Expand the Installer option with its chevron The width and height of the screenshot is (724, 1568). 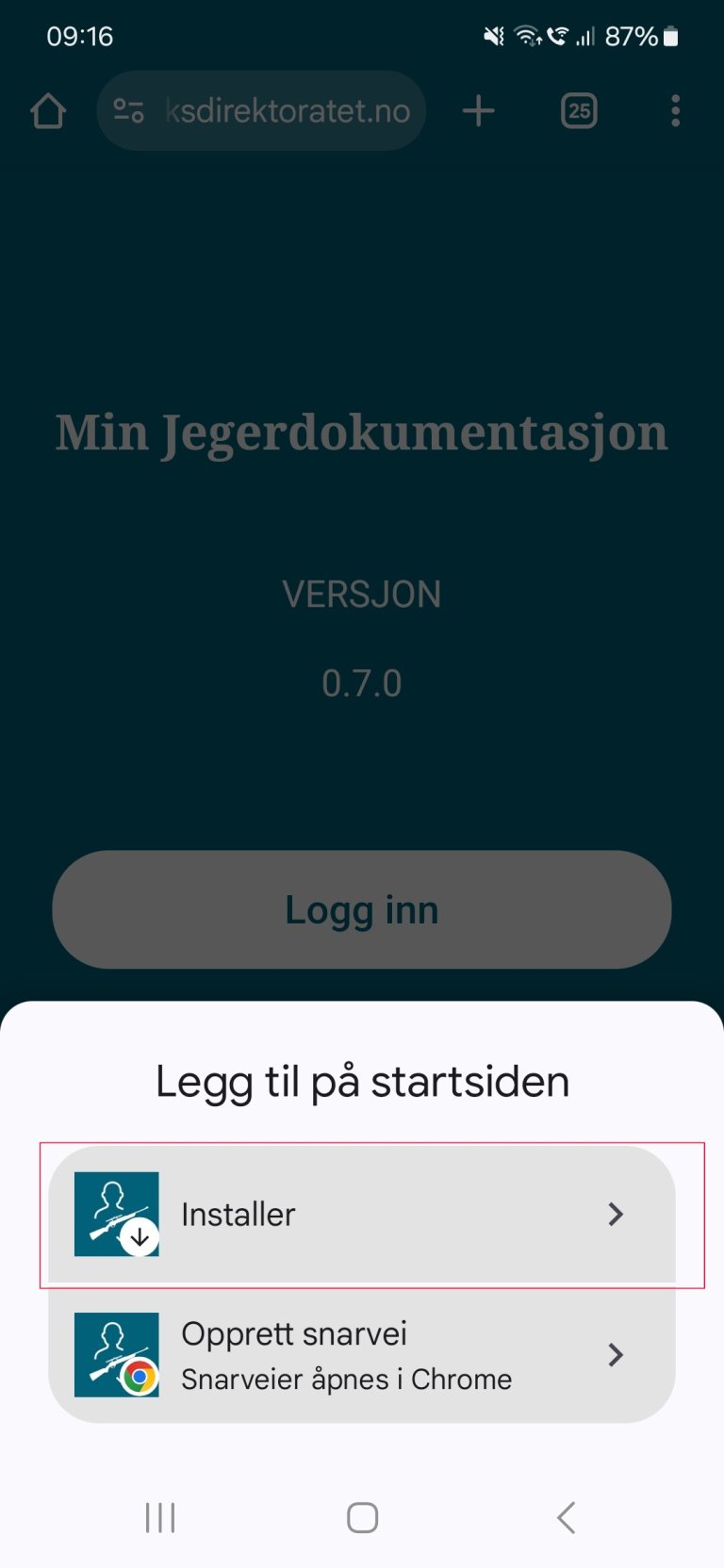point(617,1214)
